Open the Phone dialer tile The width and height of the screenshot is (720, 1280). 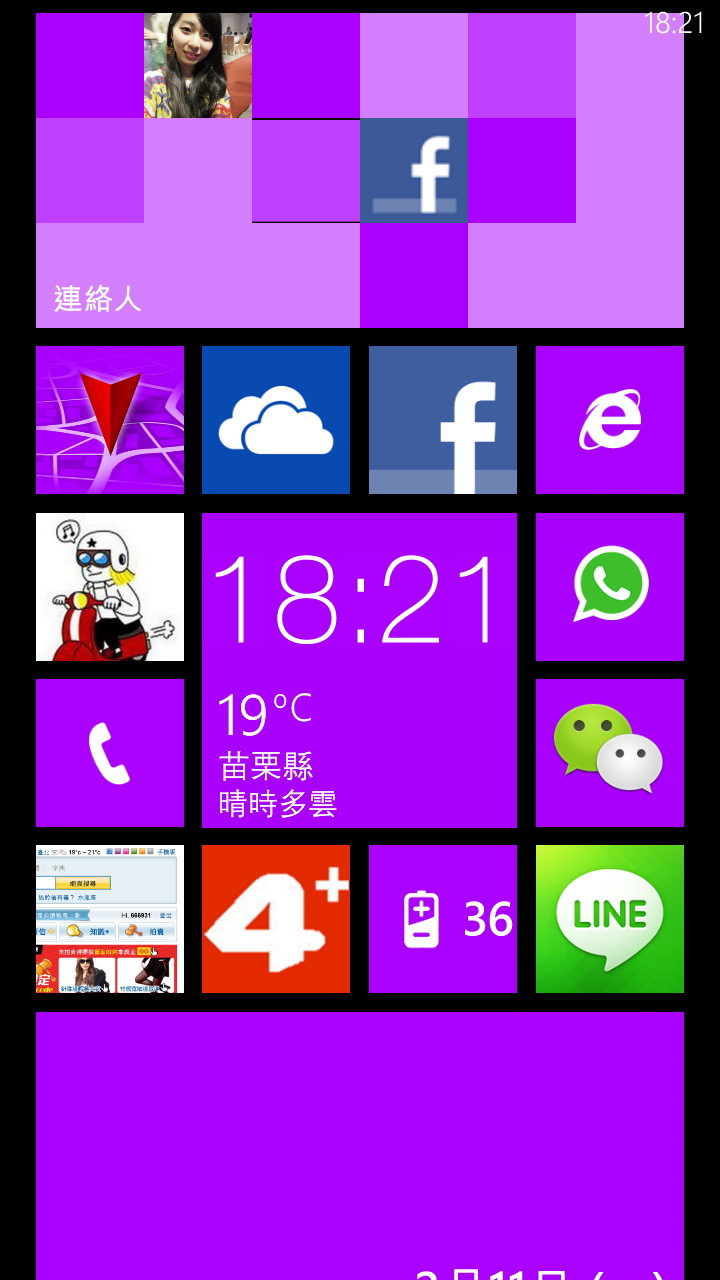[110, 753]
